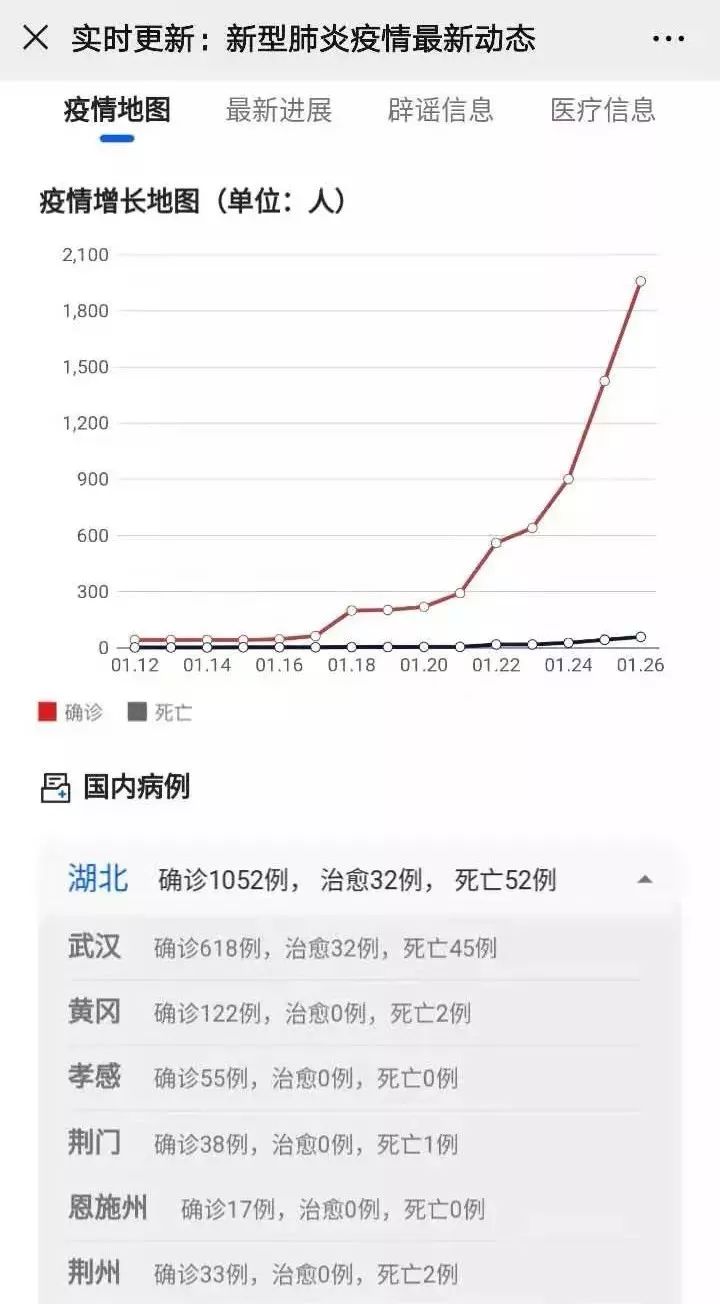Switch to the 最新进展 tab
This screenshot has width=720, height=1304.
(x=281, y=111)
